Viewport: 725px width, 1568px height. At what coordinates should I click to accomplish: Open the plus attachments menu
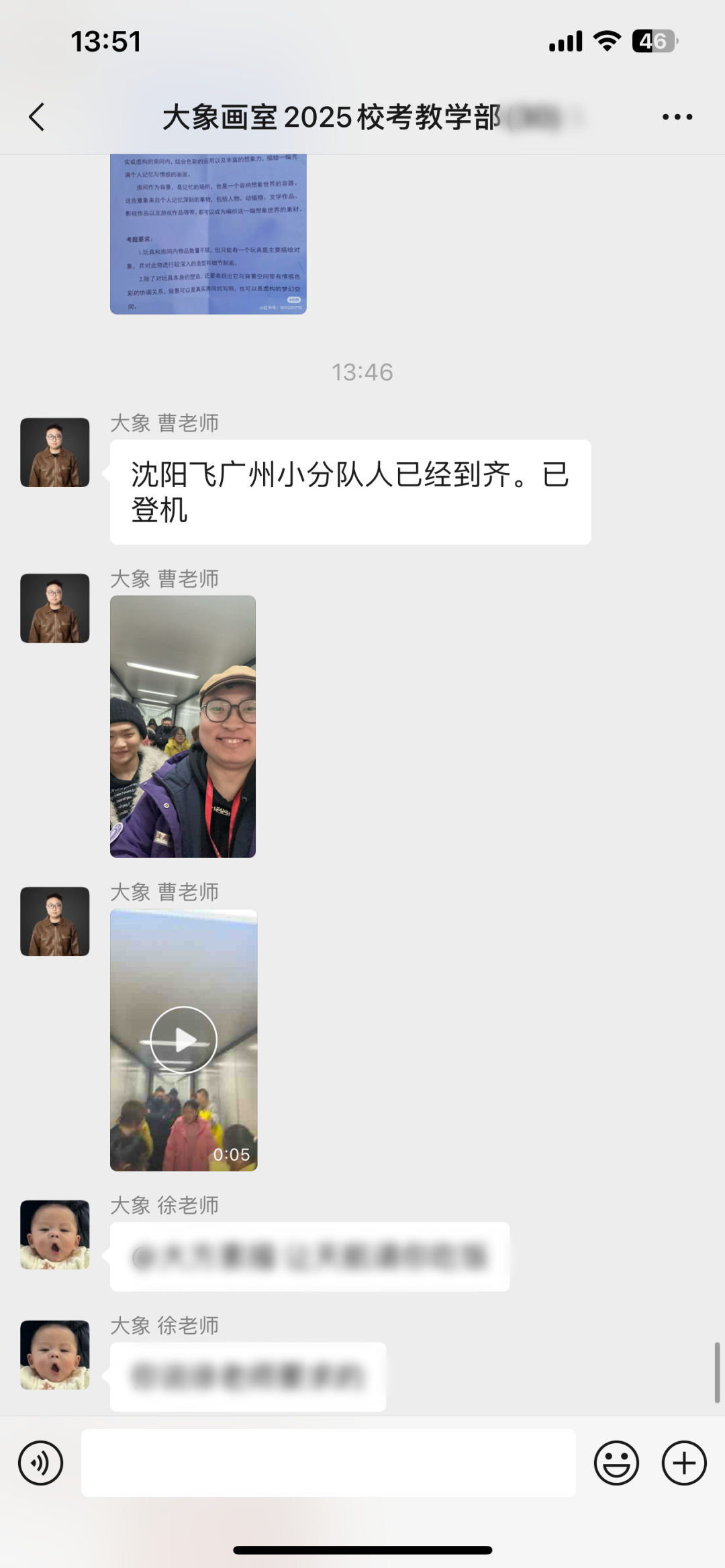click(x=684, y=1463)
